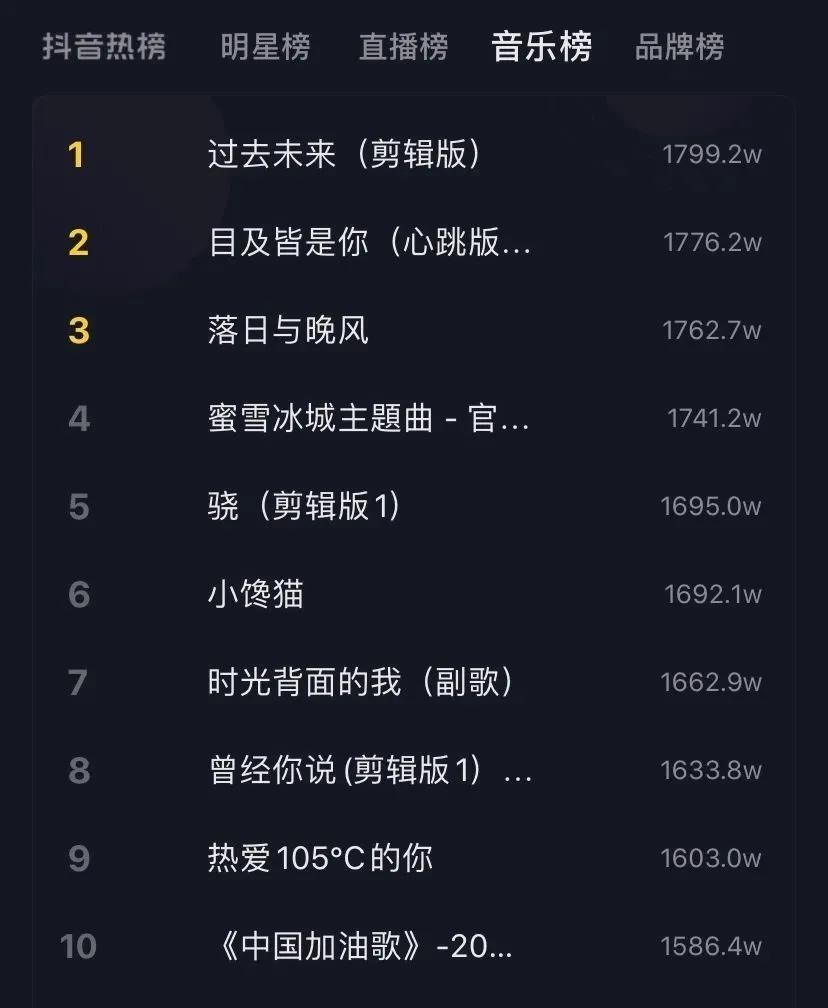The height and width of the screenshot is (1008, 828).
Task: Switch to the 品牌榜 tab
Action: pos(679,46)
